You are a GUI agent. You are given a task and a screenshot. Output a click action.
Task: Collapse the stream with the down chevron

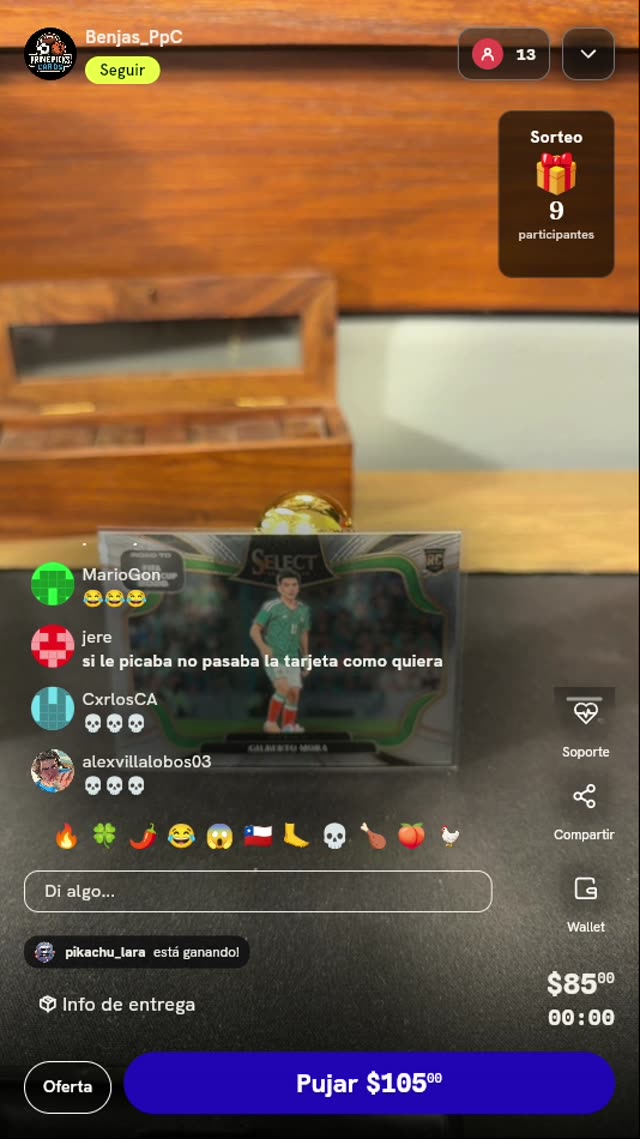588,54
